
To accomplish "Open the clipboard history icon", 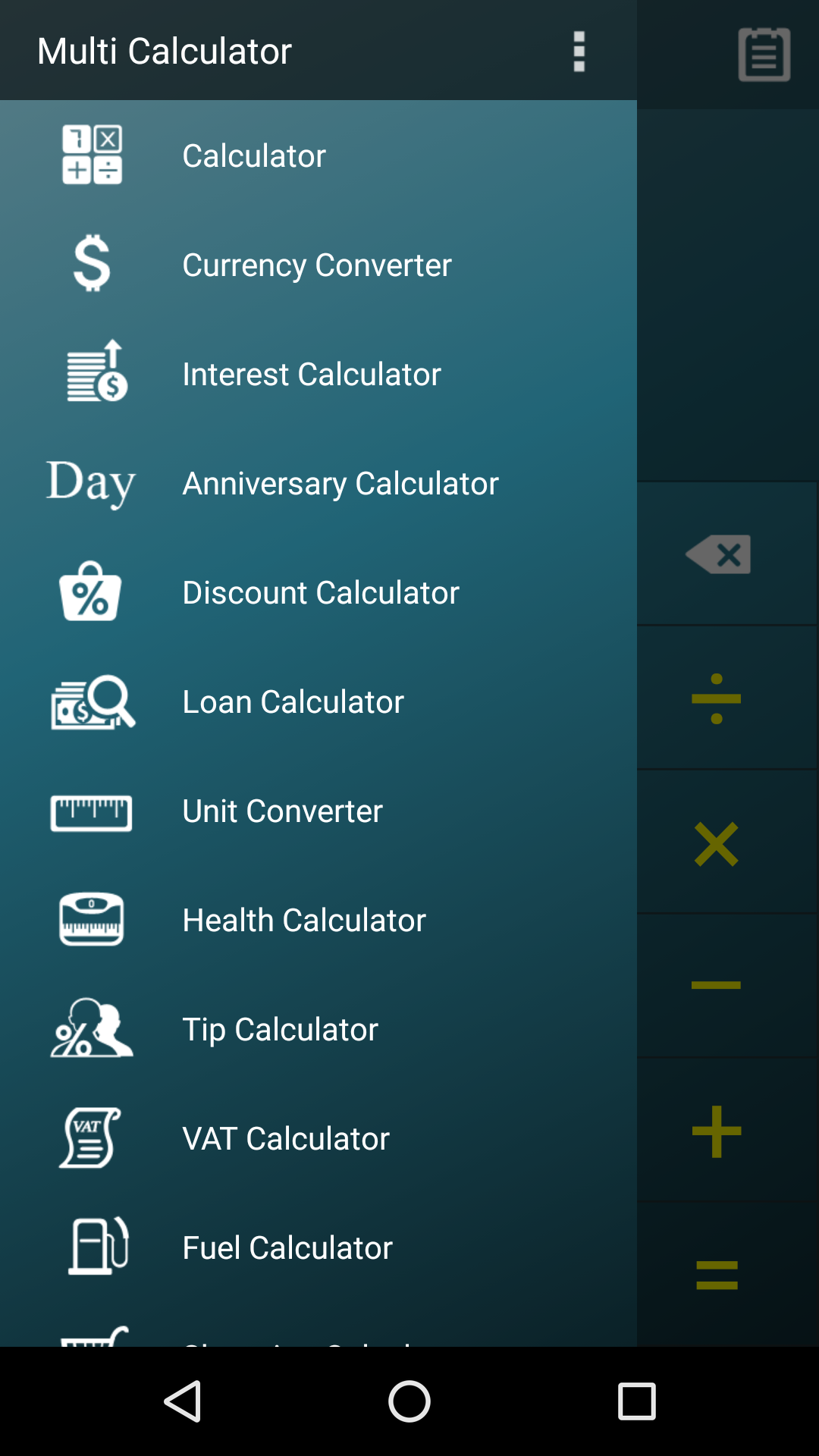I will pos(764,53).
